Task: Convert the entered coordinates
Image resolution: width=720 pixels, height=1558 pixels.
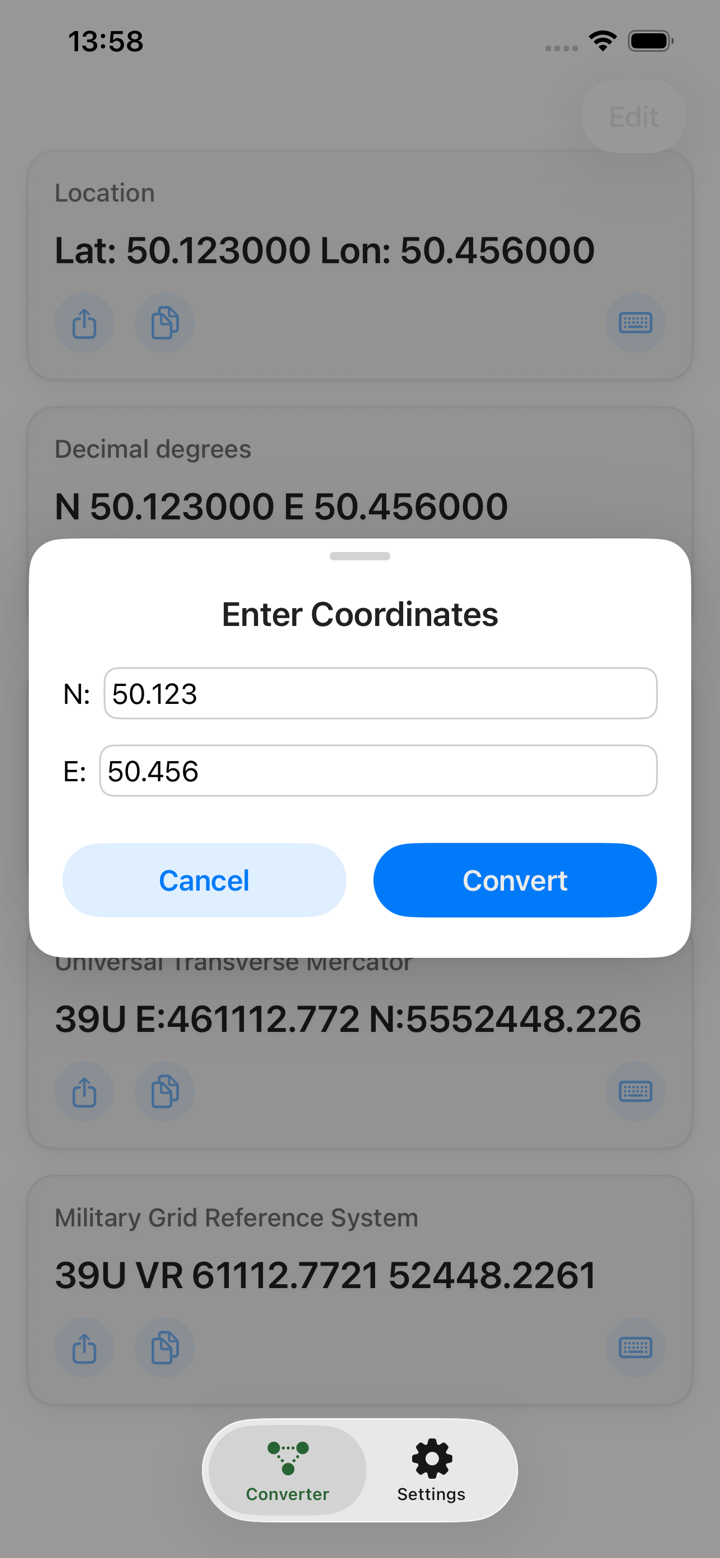Action: point(515,880)
